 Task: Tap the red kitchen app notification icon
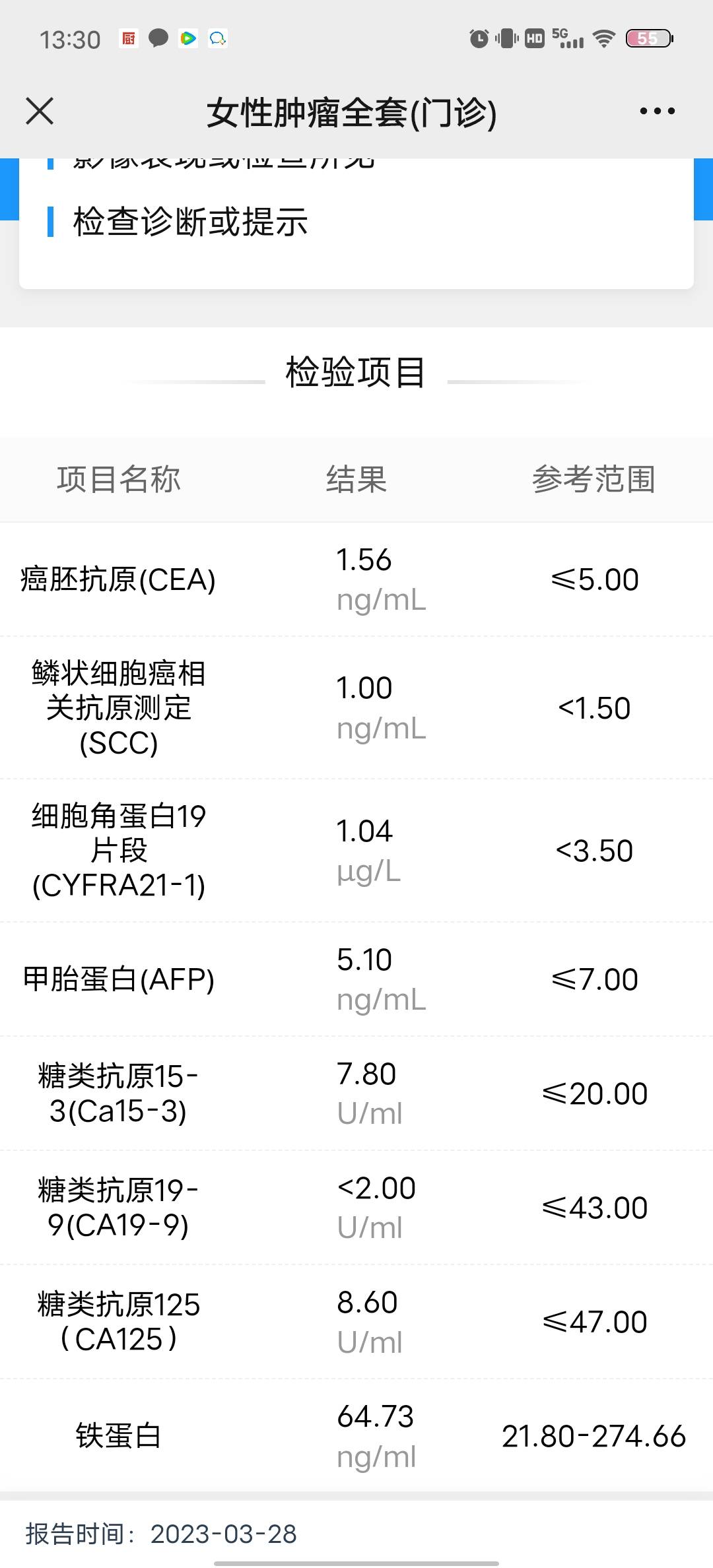point(129,39)
